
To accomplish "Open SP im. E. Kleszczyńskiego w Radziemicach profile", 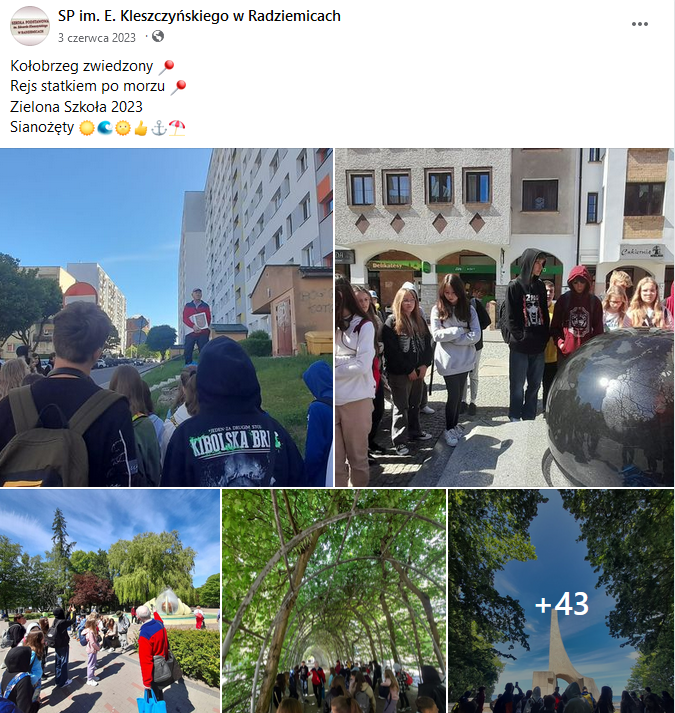I will click(x=199, y=16).
